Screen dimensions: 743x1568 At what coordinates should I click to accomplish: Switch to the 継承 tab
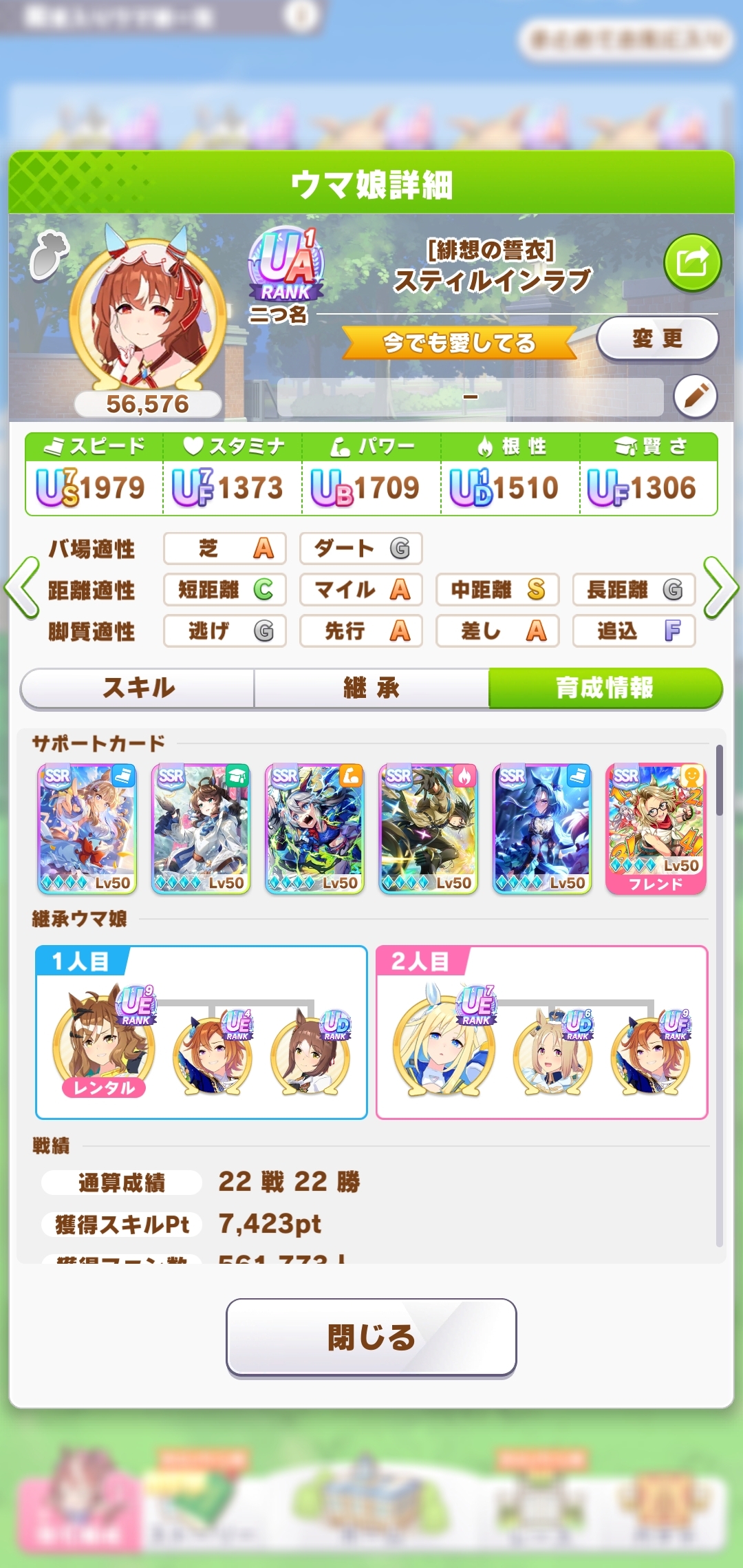(x=371, y=688)
